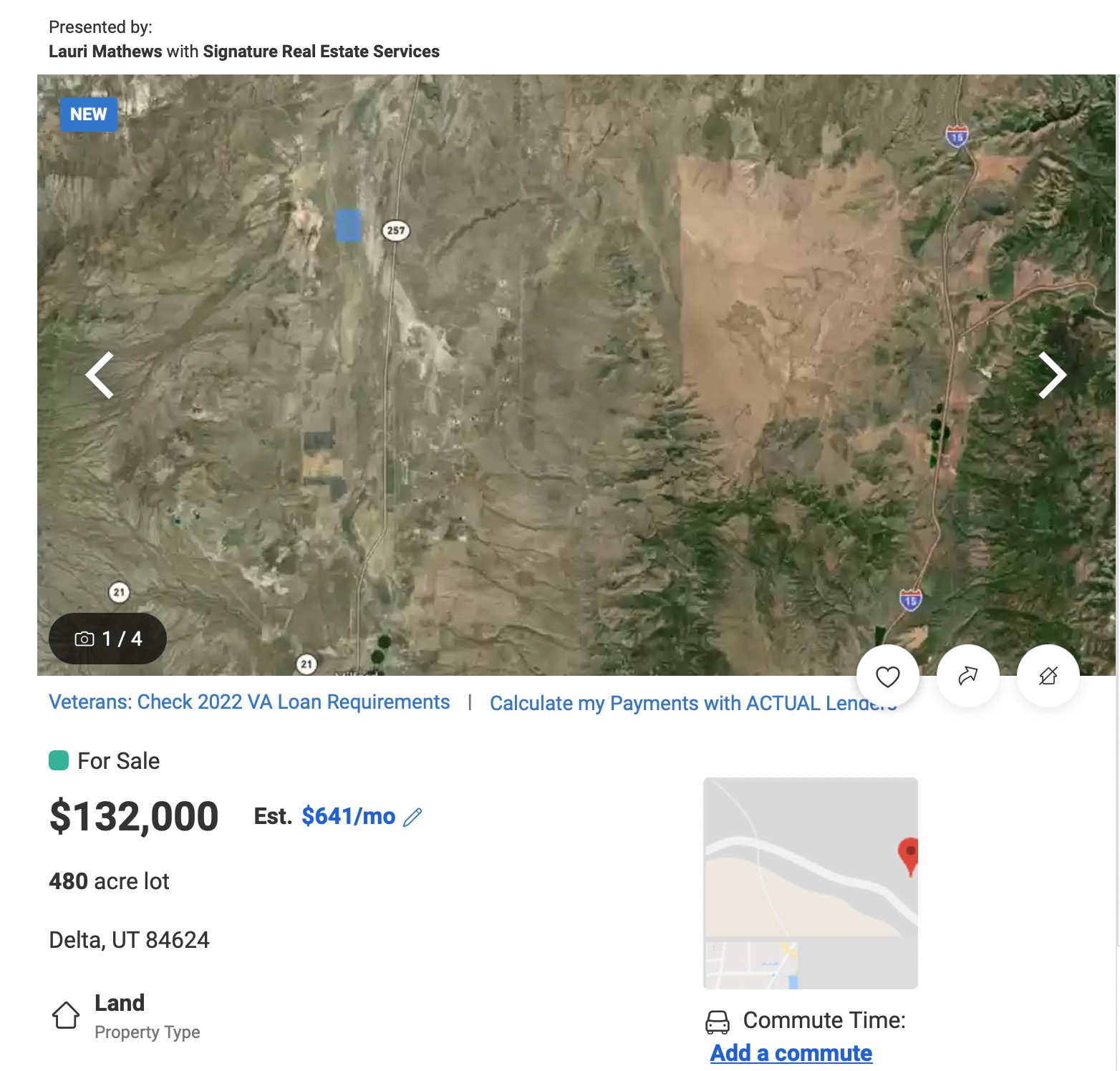This screenshot has width=1120, height=1071.
Task: Share this Delta land listing
Action: click(x=967, y=677)
